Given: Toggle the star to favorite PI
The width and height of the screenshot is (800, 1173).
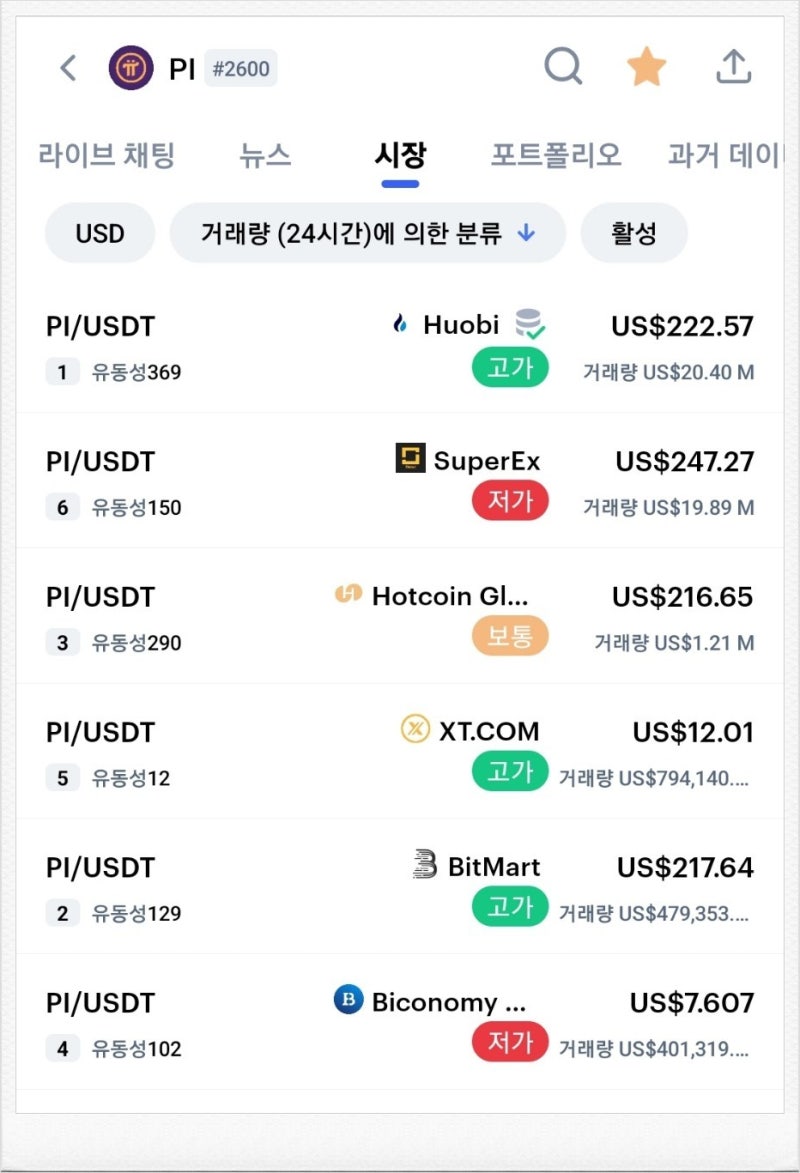Looking at the screenshot, I should point(648,66).
